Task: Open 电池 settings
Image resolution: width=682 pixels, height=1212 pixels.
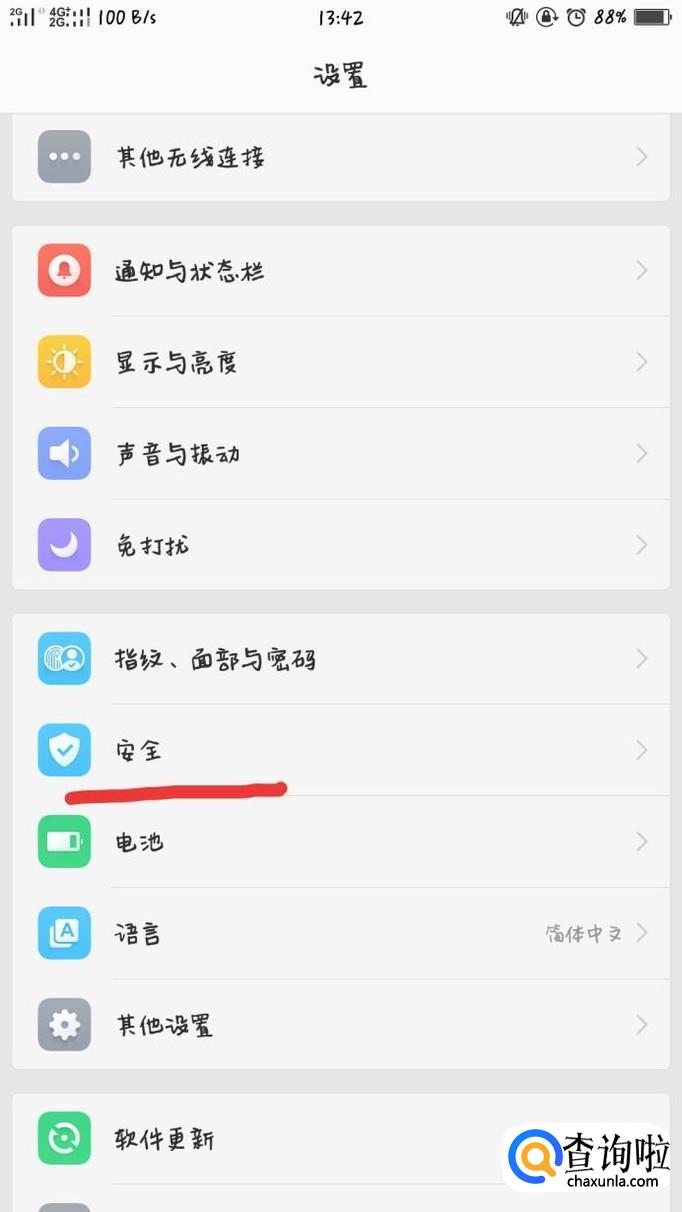Action: point(340,842)
